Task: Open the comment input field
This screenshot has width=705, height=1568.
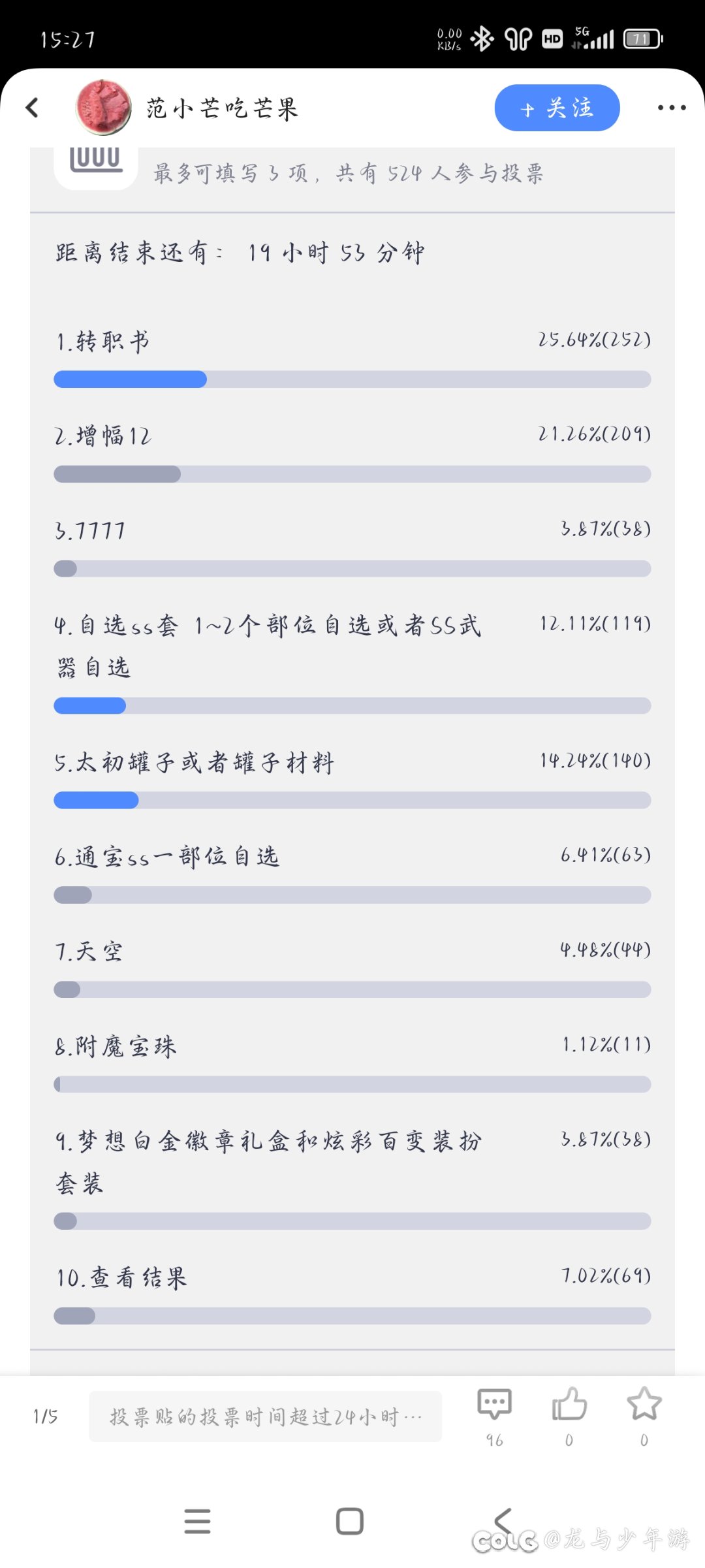Action: click(x=266, y=1416)
